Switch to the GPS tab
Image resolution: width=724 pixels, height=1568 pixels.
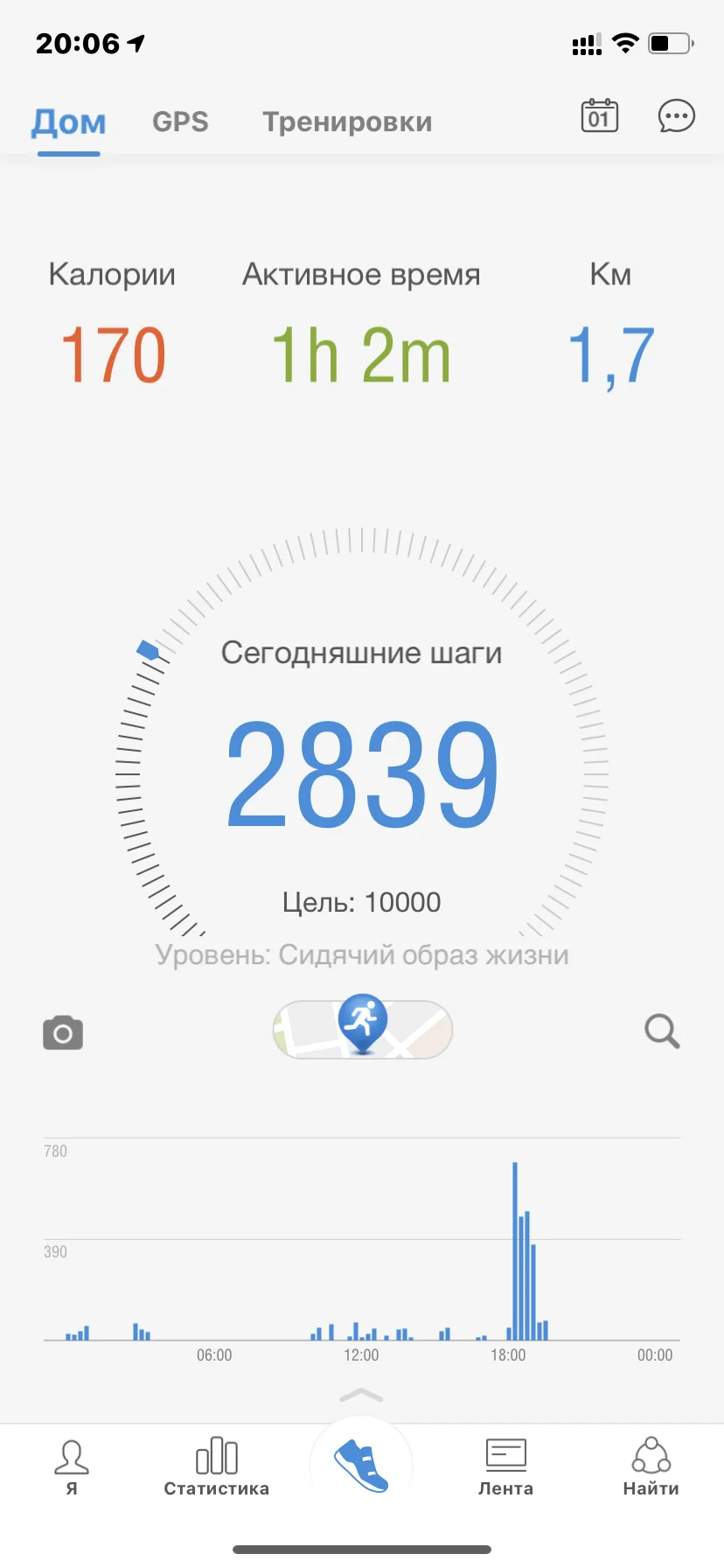[x=180, y=122]
